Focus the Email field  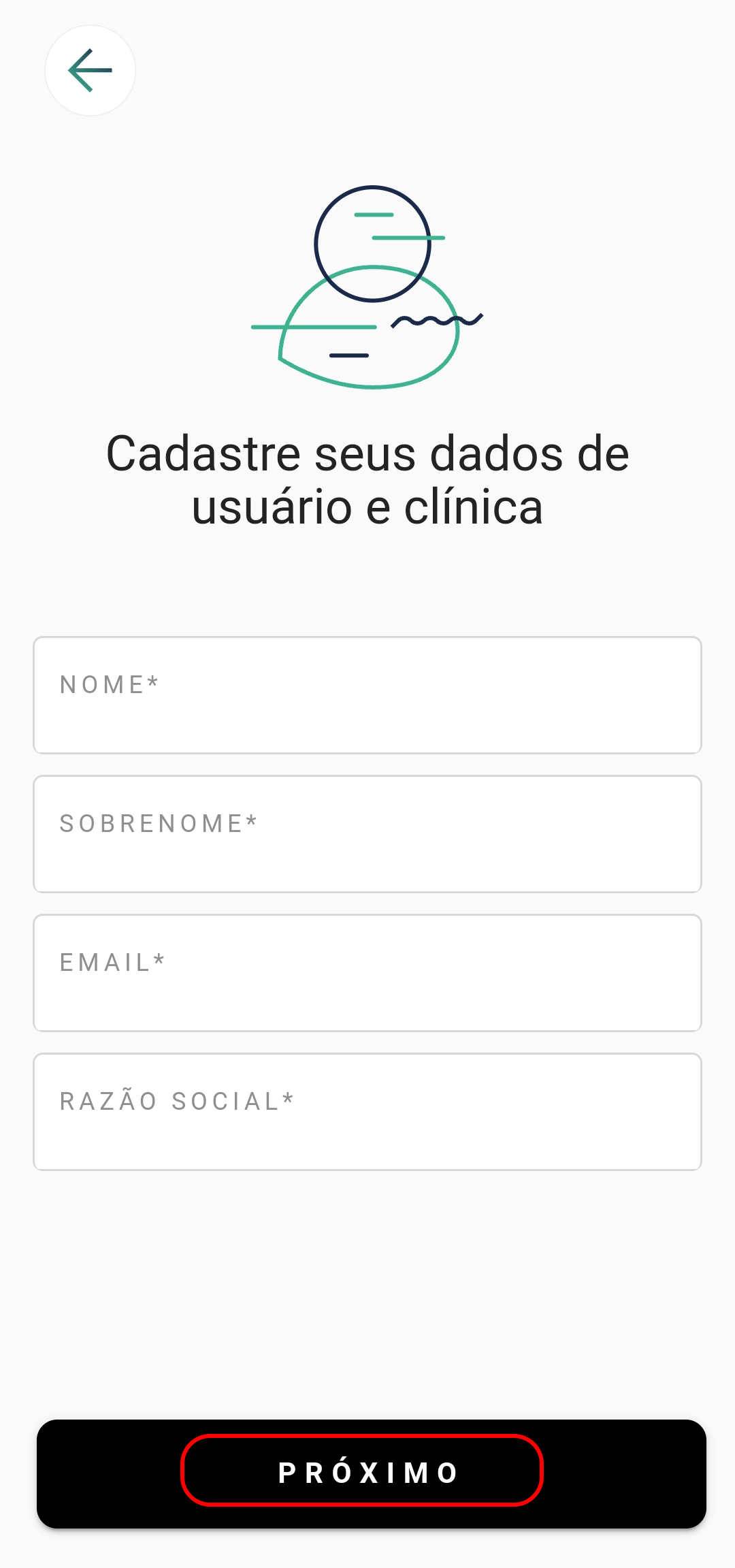367,973
